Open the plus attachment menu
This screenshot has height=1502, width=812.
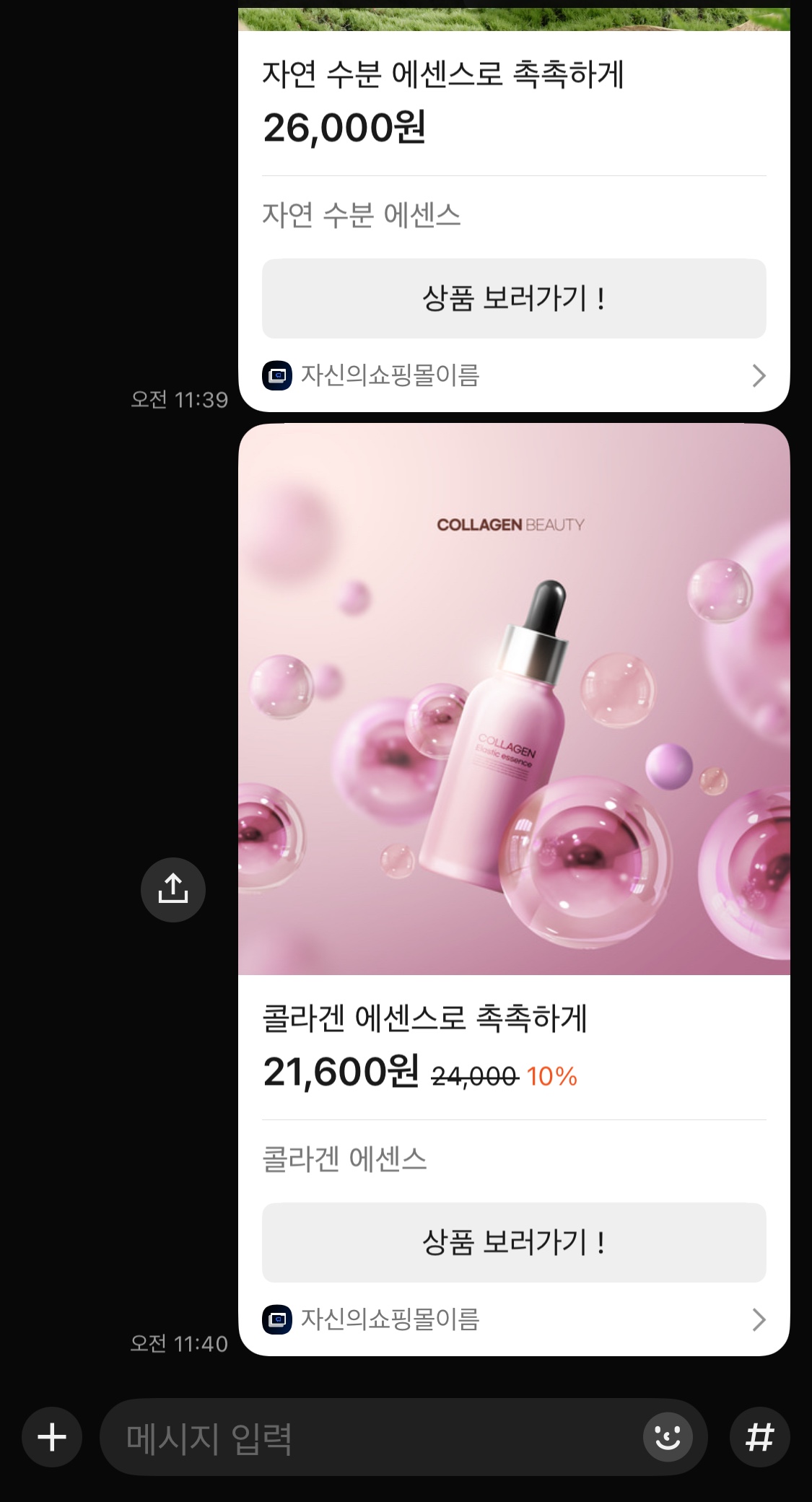coord(52,1437)
